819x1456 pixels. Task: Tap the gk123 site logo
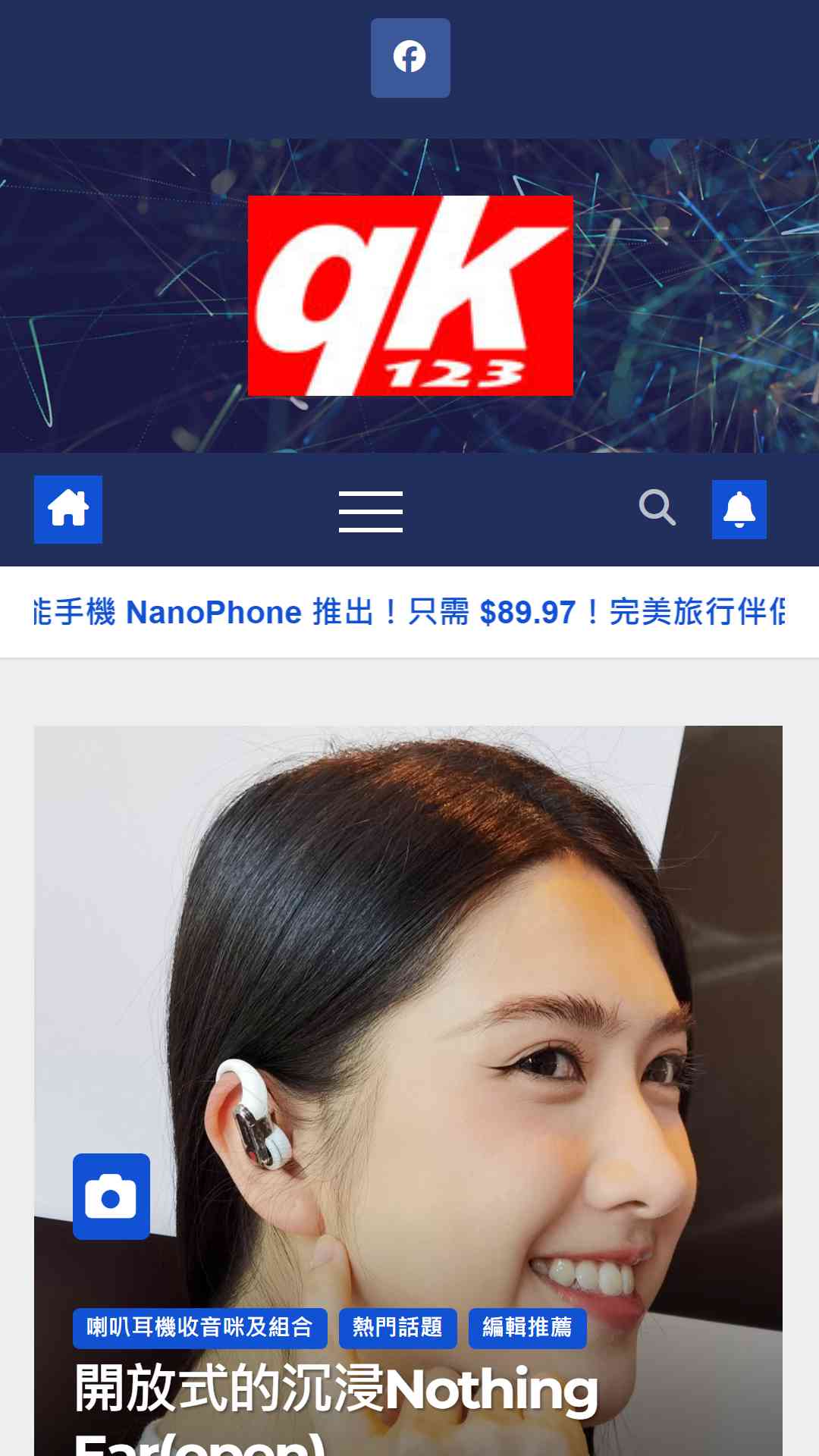410,296
